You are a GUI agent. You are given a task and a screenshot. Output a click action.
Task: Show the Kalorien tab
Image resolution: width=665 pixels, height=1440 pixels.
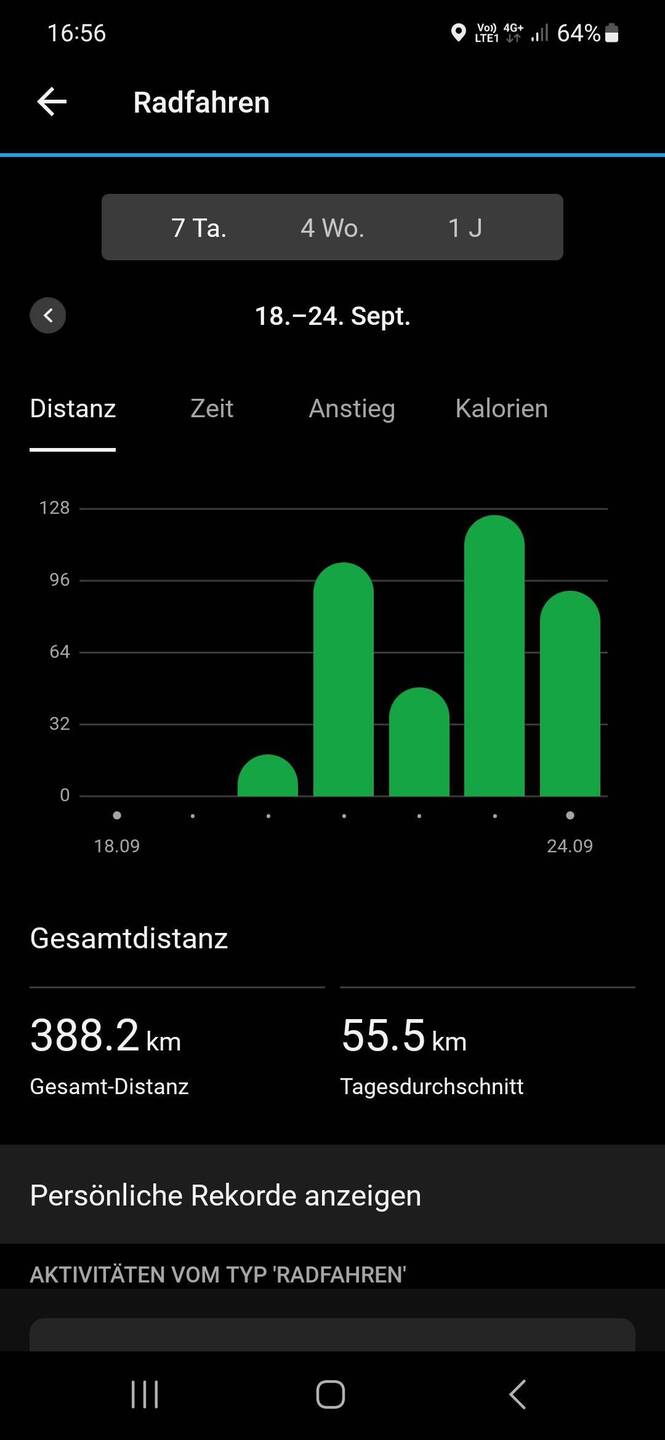click(501, 409)
